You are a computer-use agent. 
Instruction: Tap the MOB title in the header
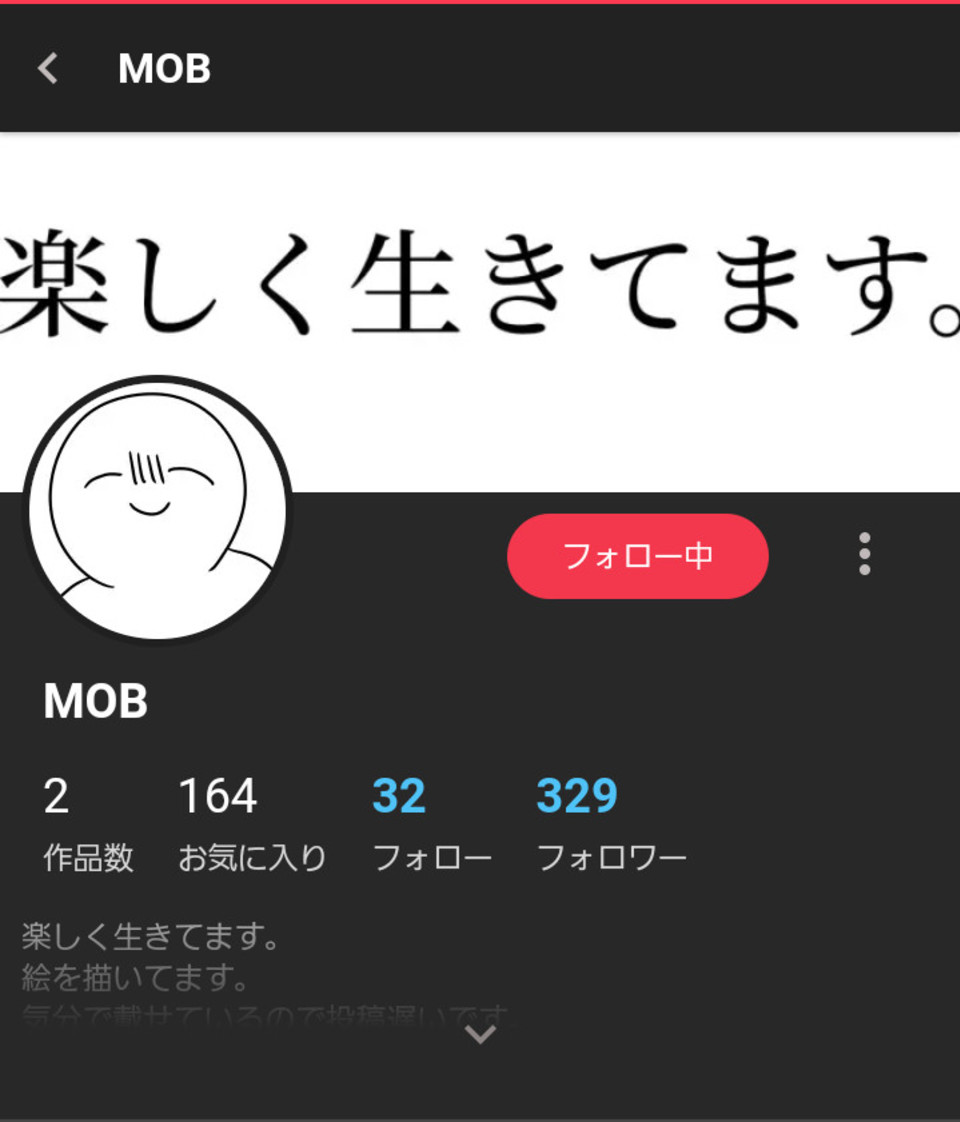pos(165,68)
